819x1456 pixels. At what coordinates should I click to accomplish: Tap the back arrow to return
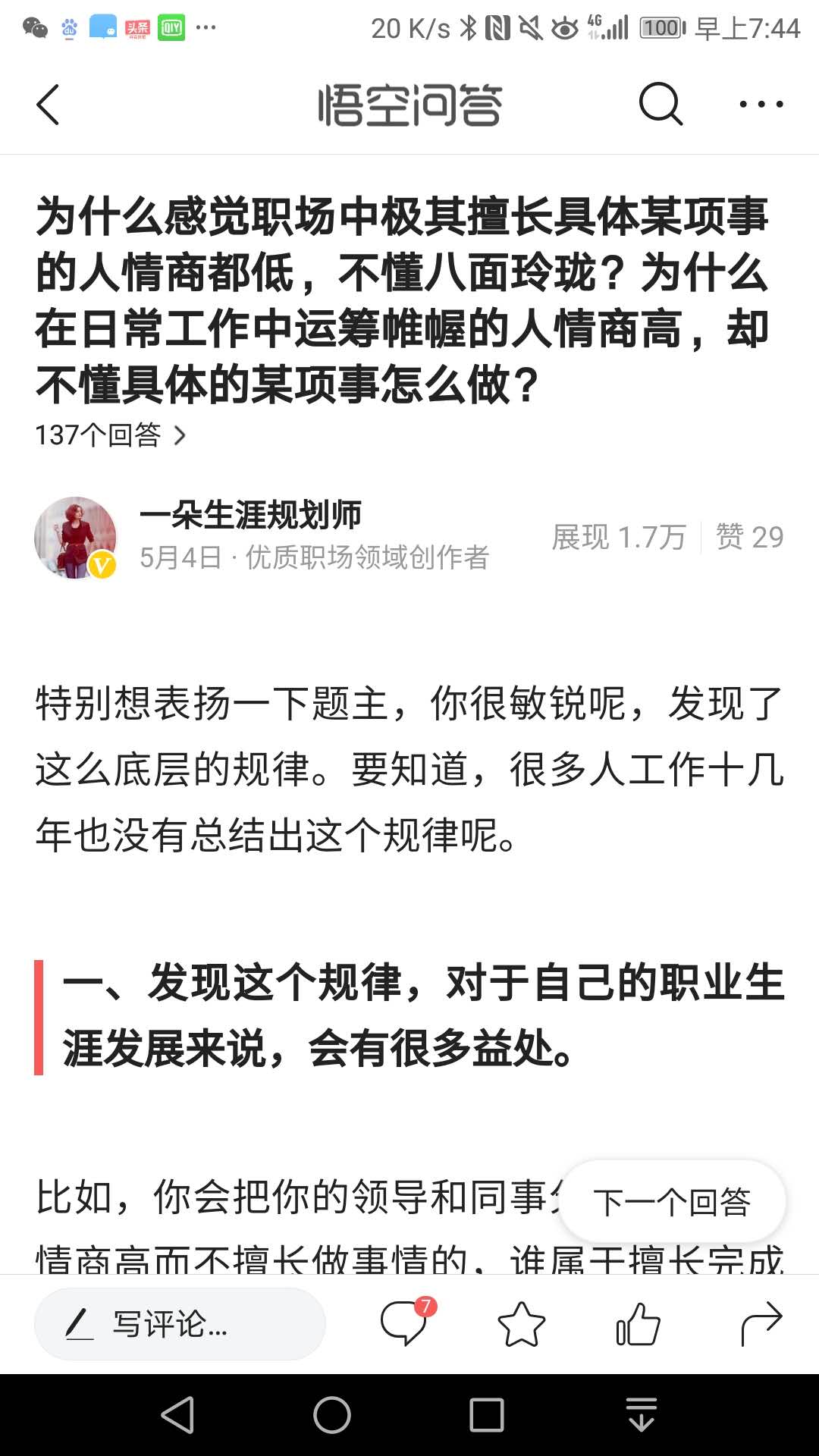click(48, 105)
